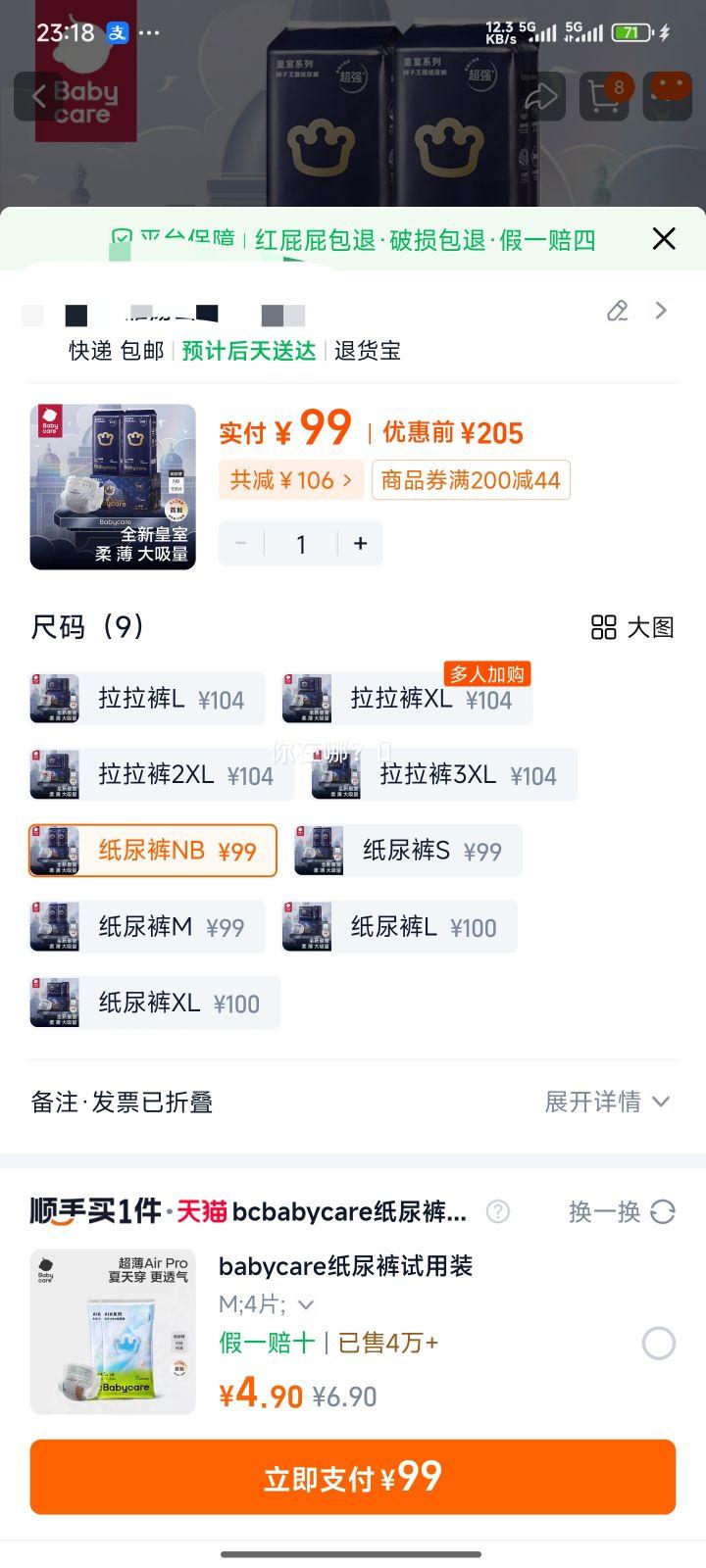Pick the 纸尿裤L ¥100 option
The width and height of the screenshot is (706, 1568).
pyautogui.click(x=399, y=927)
